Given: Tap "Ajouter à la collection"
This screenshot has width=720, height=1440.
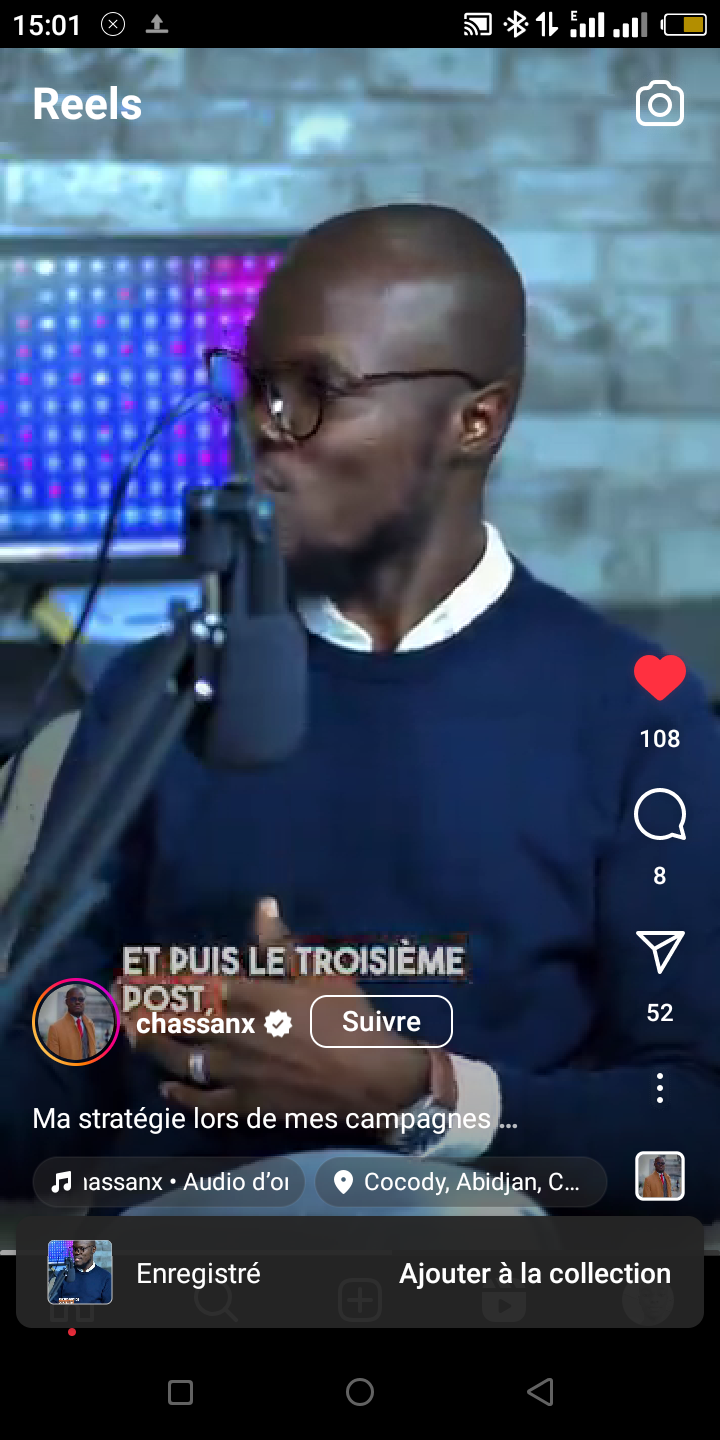Looking at the screenshot, I should tap(535, 1273).
